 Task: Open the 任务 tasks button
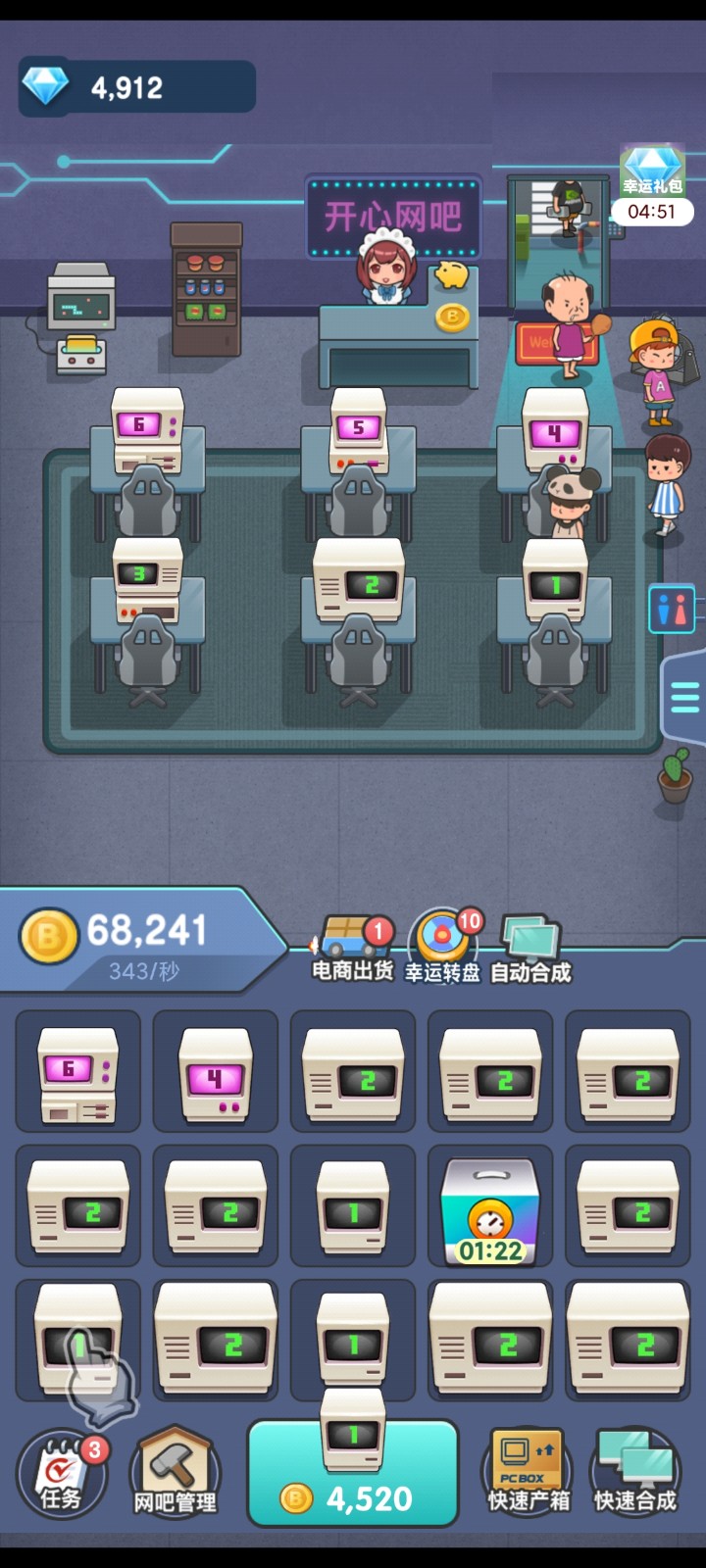coord(63,1476)
